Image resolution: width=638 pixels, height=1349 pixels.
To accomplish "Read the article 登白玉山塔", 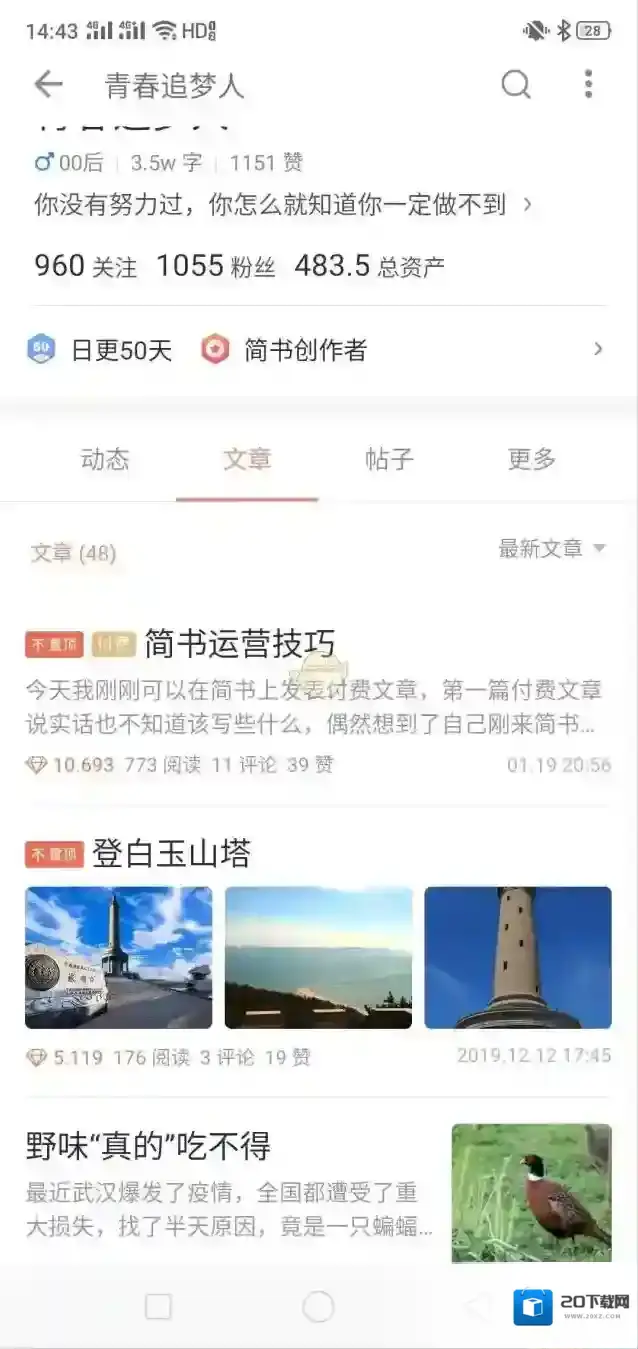I will click(x=171, y=853).
